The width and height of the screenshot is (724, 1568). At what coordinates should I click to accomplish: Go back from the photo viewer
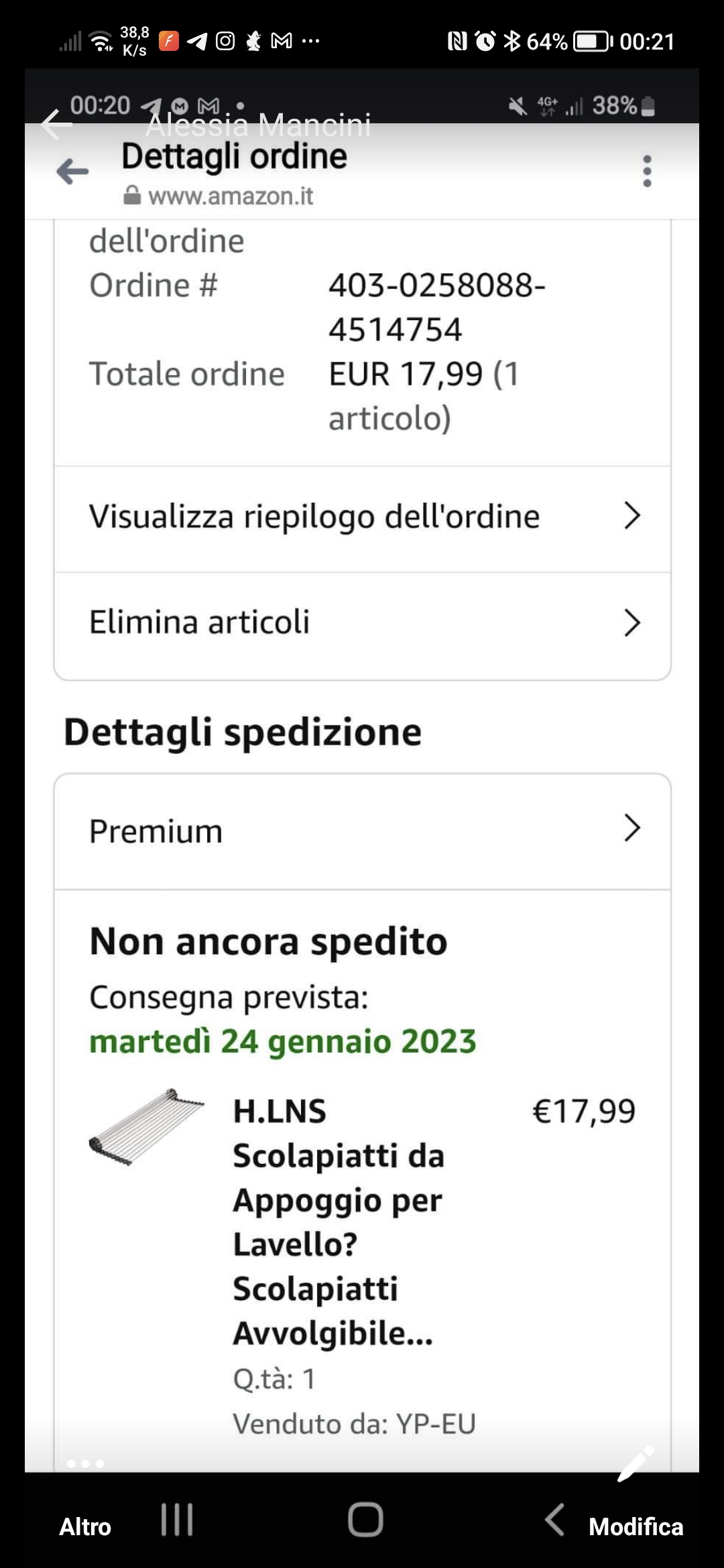[x=56, y=125]
